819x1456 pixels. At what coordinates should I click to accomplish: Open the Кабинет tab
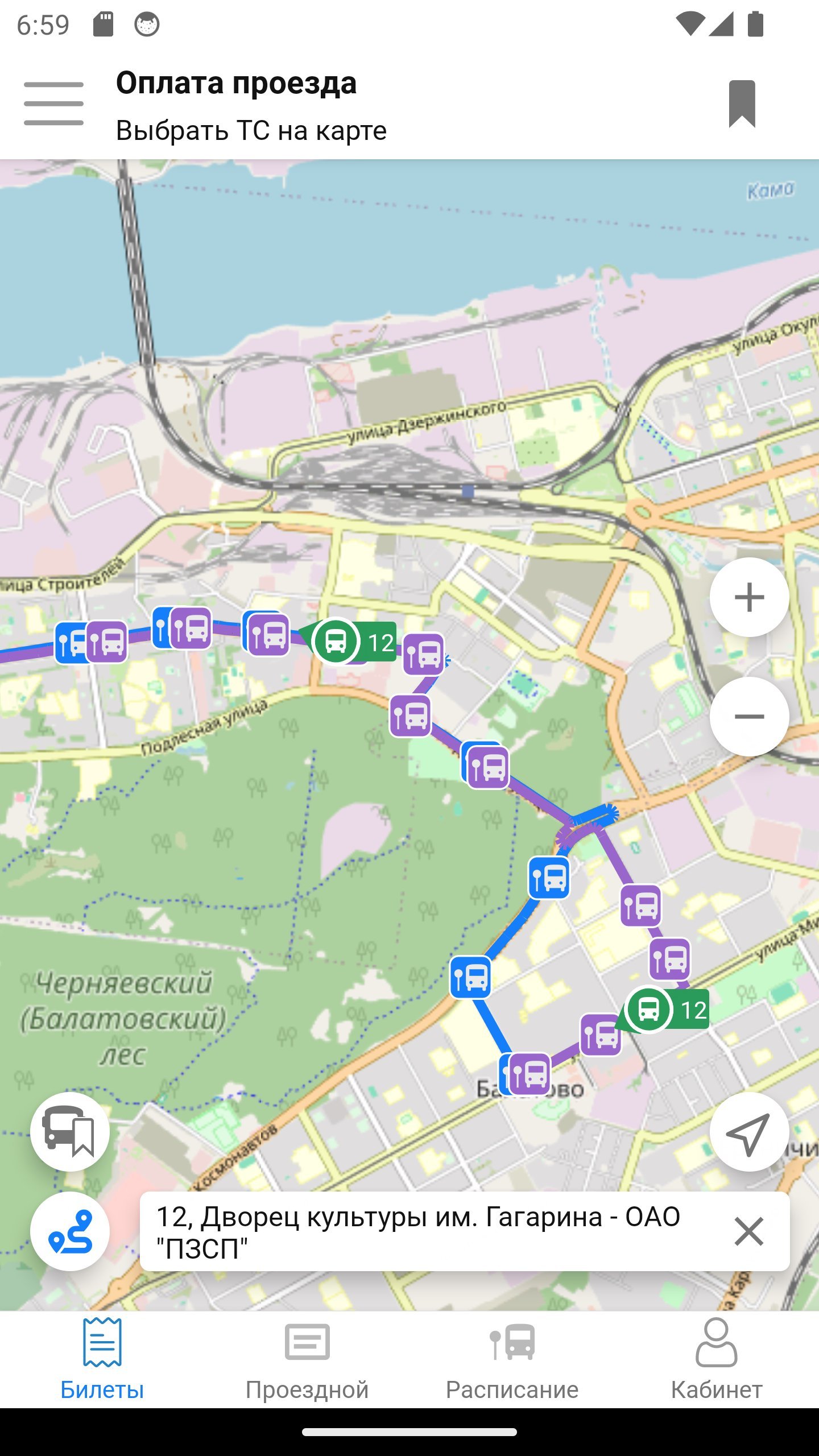click(x=717, y=1359)
